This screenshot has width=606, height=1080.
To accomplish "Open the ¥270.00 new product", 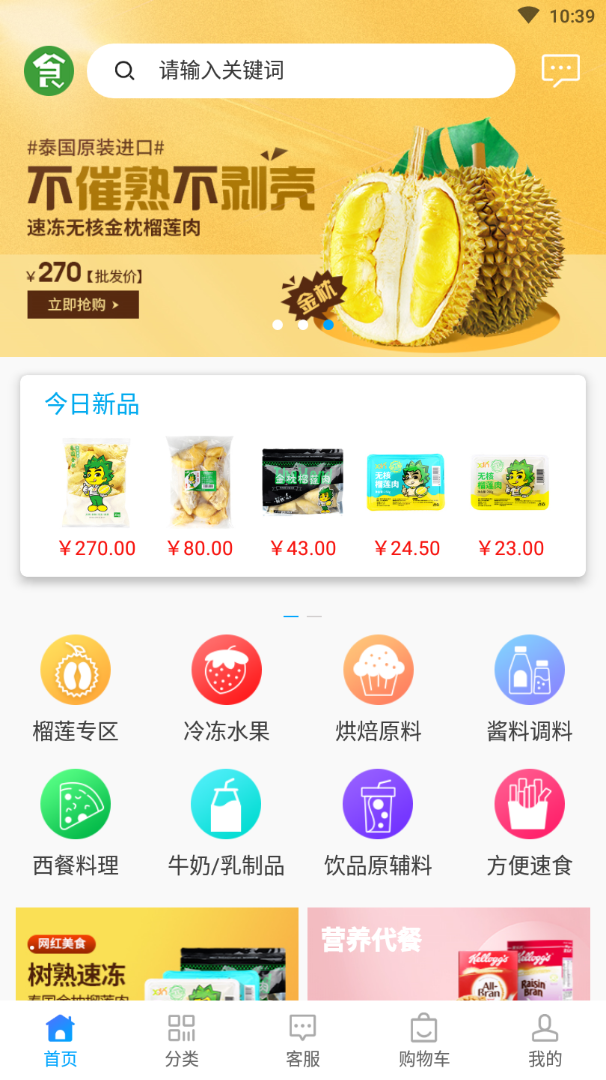I will pos(97,497).
